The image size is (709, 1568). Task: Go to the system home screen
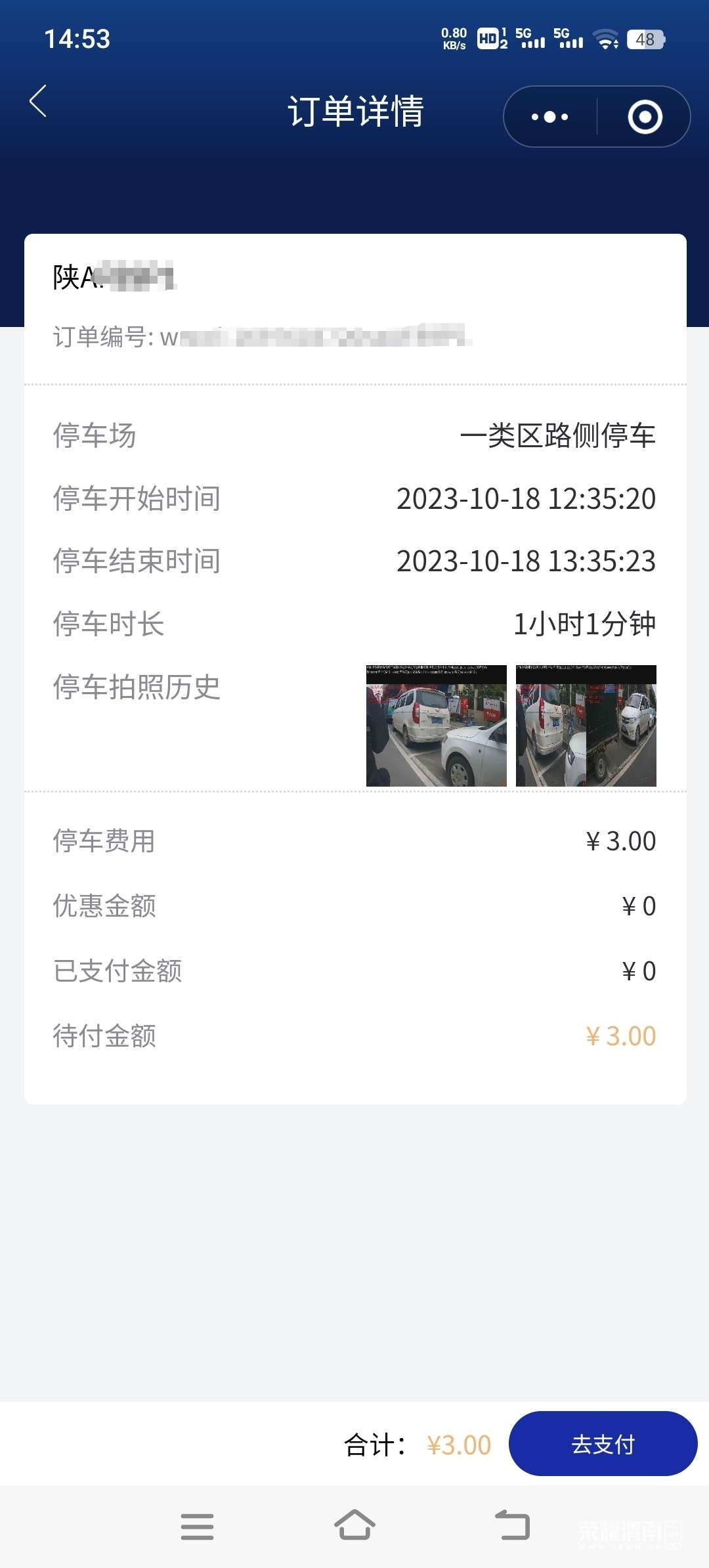point(354,1525)
